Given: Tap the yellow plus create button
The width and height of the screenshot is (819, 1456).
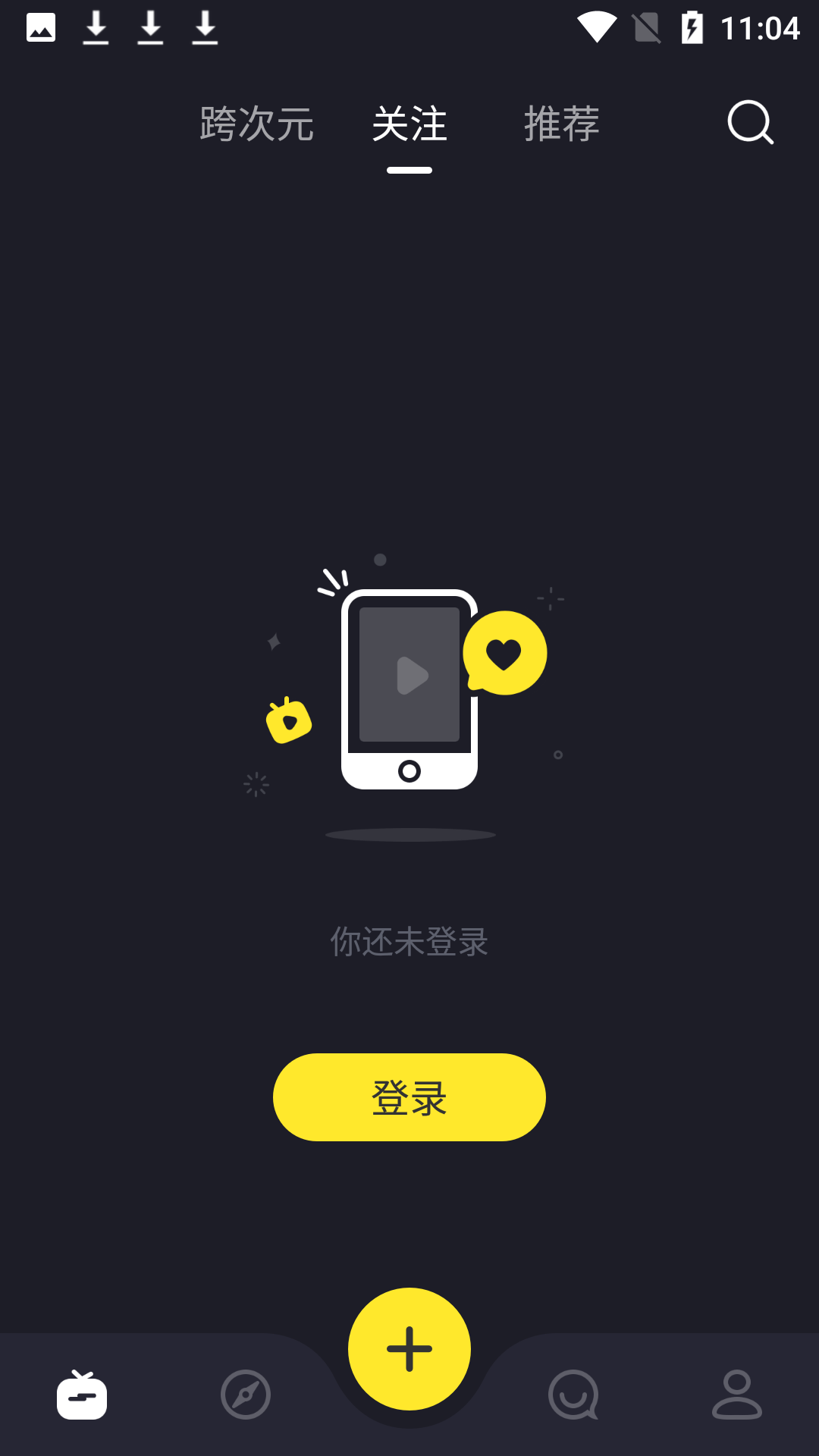Looking at the screenshot, I should (409, 1349).
